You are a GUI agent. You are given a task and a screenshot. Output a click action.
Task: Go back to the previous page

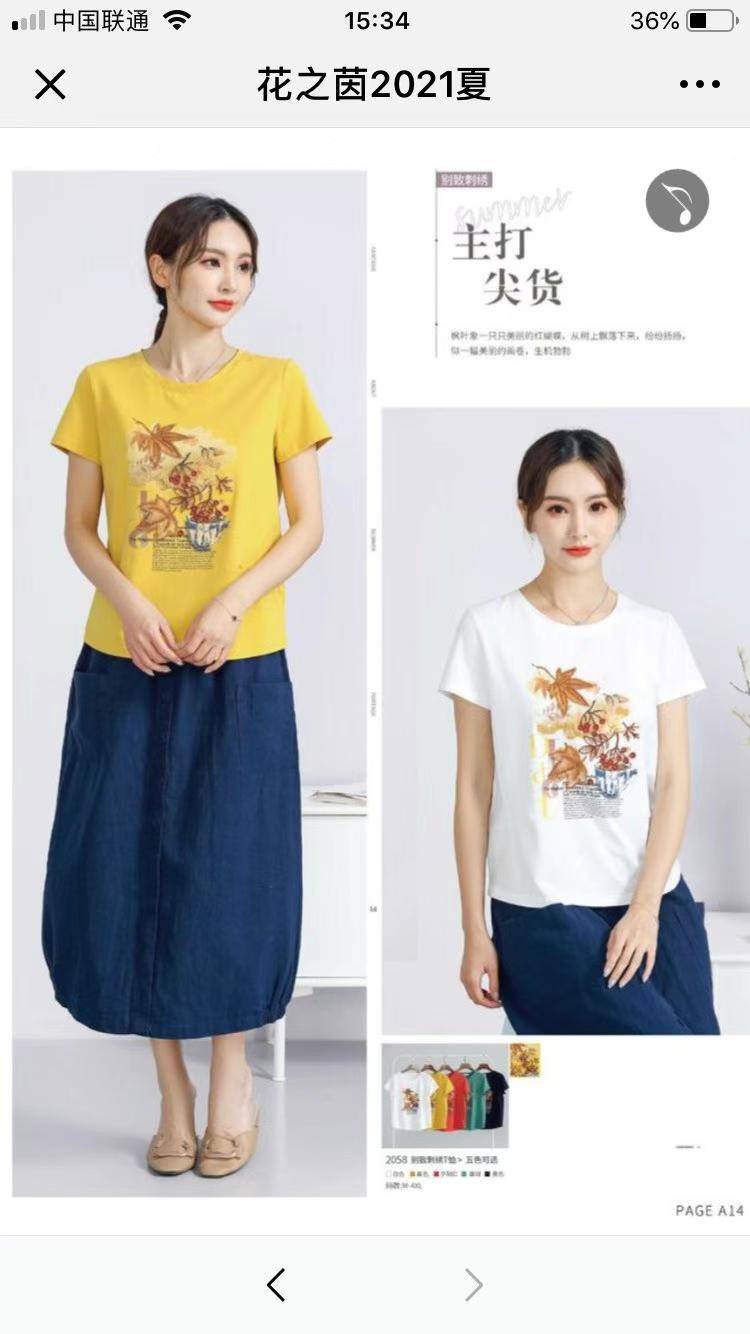276,1285
